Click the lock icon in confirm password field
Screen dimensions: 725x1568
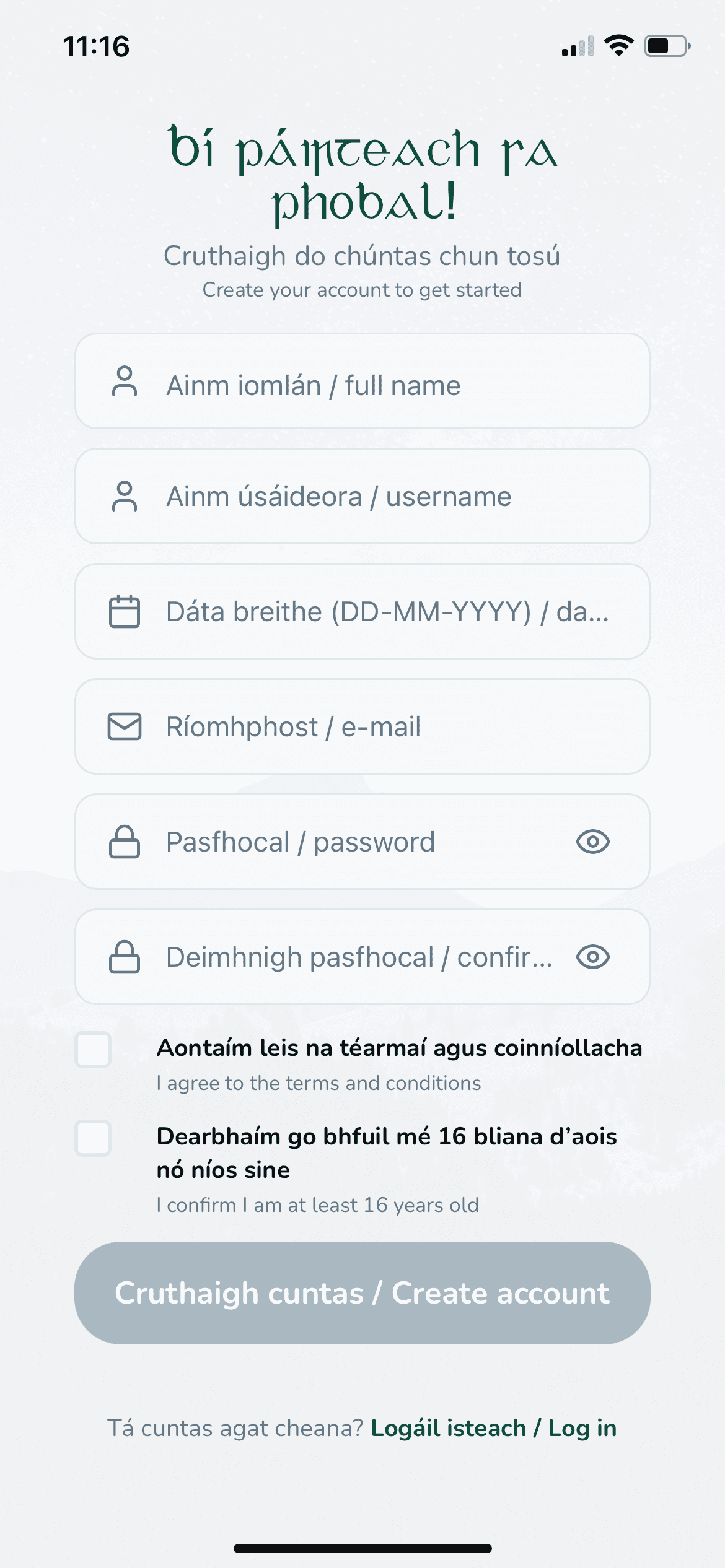[123, 956]
